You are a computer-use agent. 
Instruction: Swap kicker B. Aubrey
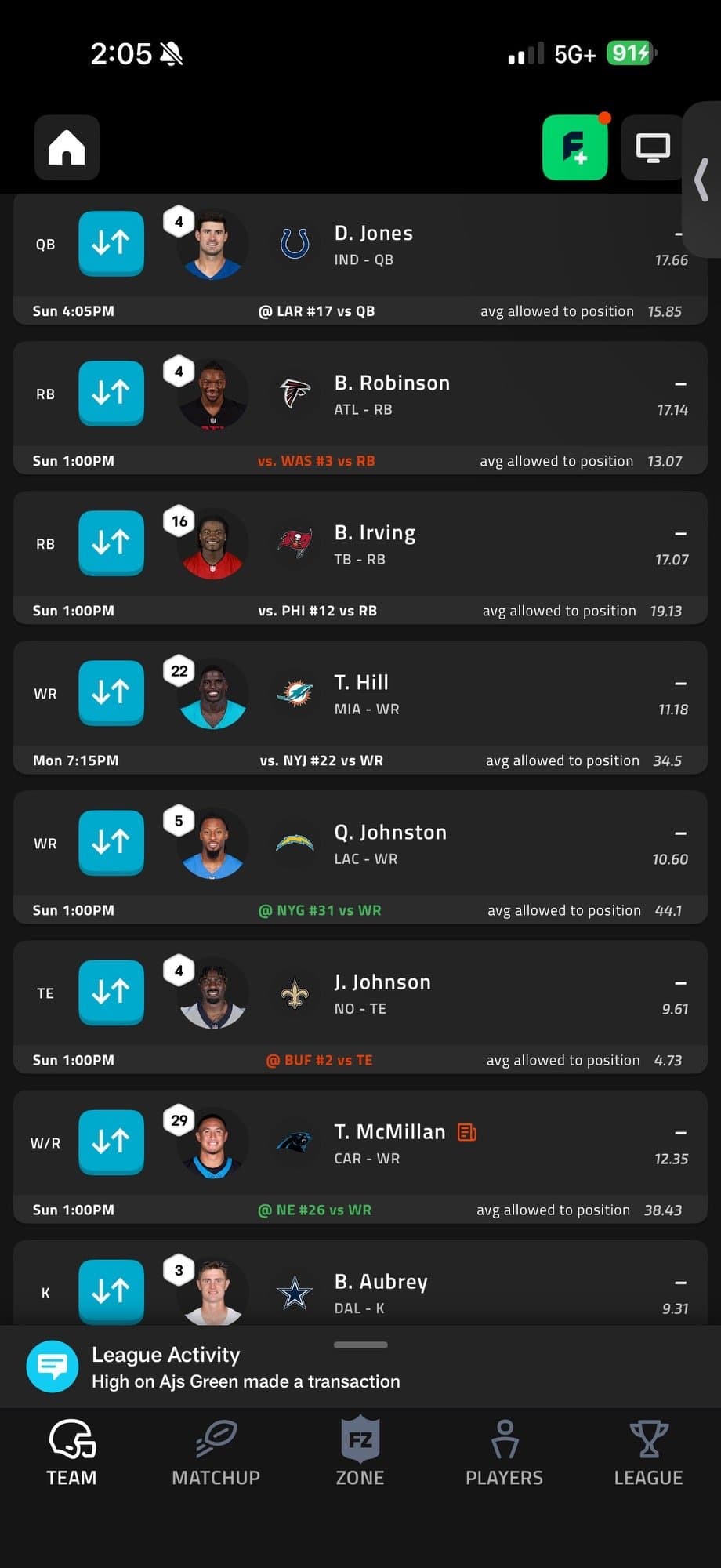pos(111,1290)
